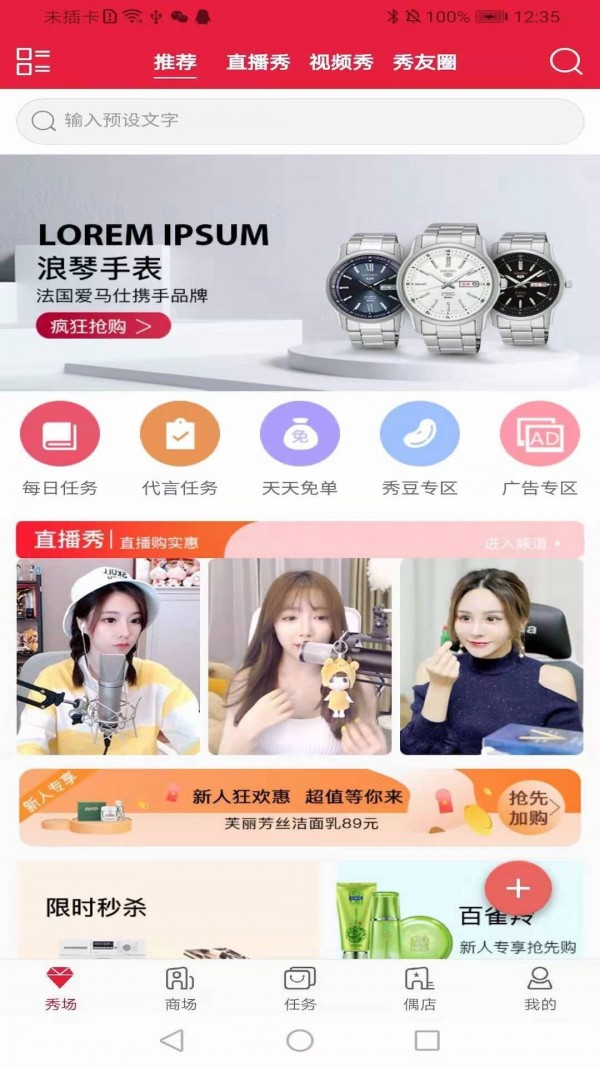Open 每日任务
Image resolution: width=600 pixels, height=1067 pixels.
[60, 447]
